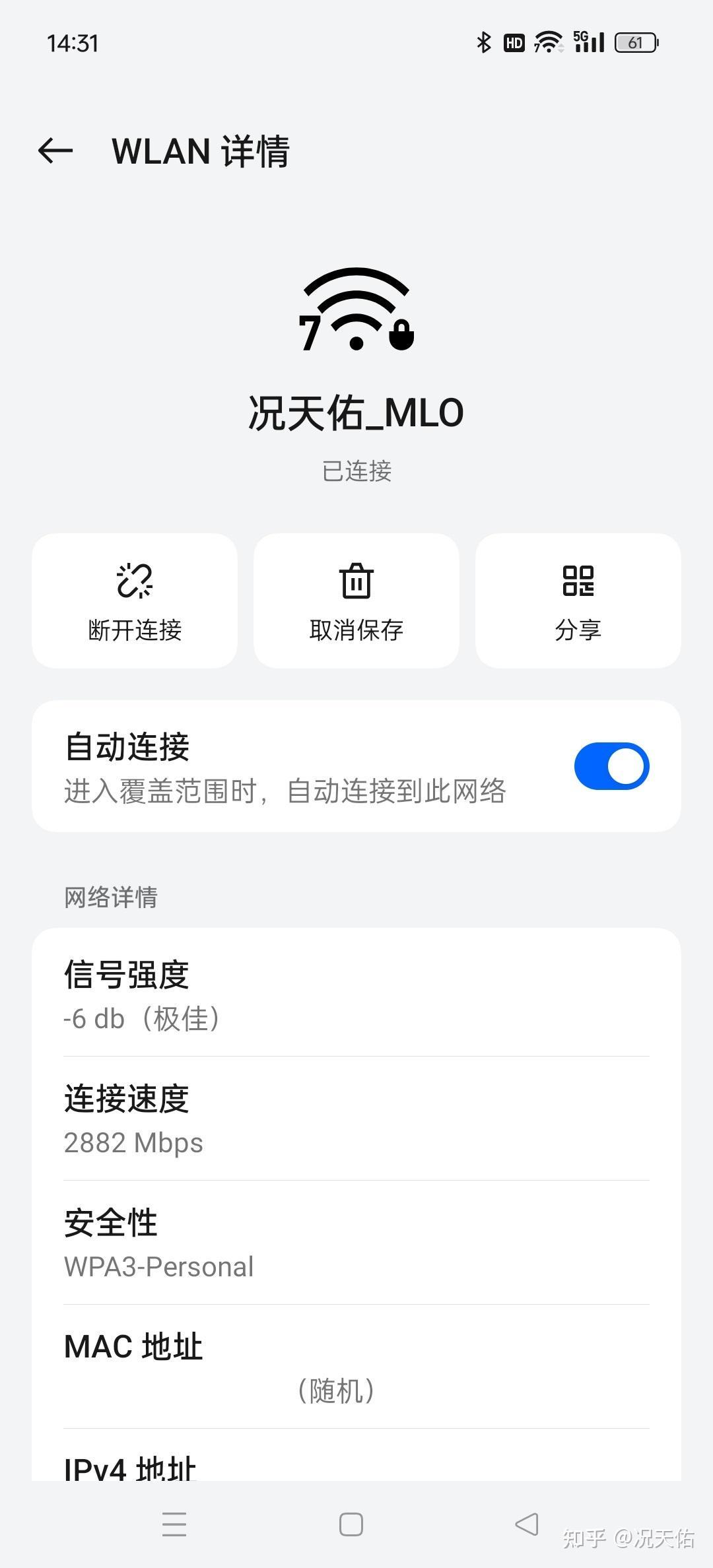
Task: Toggle the 自动连接 switch
Action: 611,766
